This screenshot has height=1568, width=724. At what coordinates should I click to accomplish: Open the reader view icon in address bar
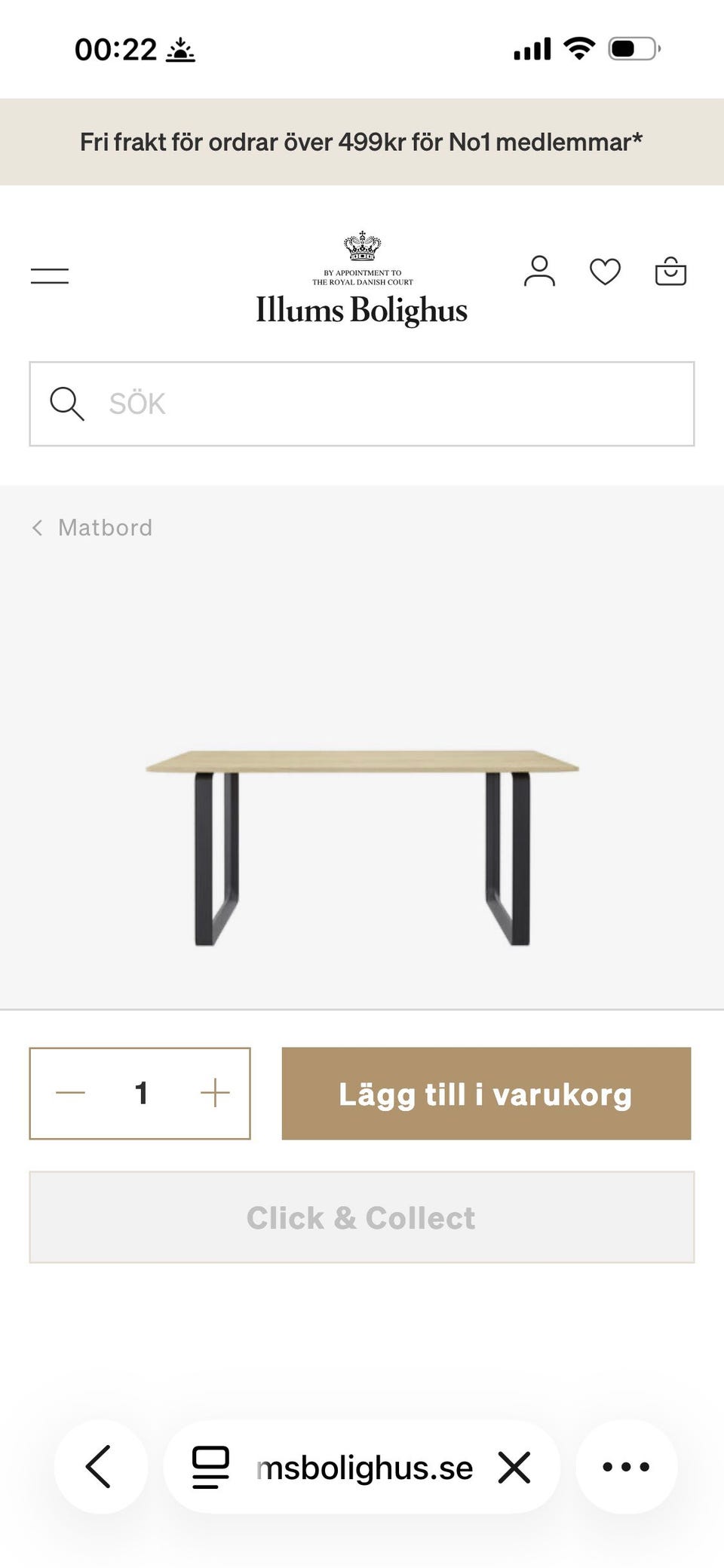[210, 1466]
